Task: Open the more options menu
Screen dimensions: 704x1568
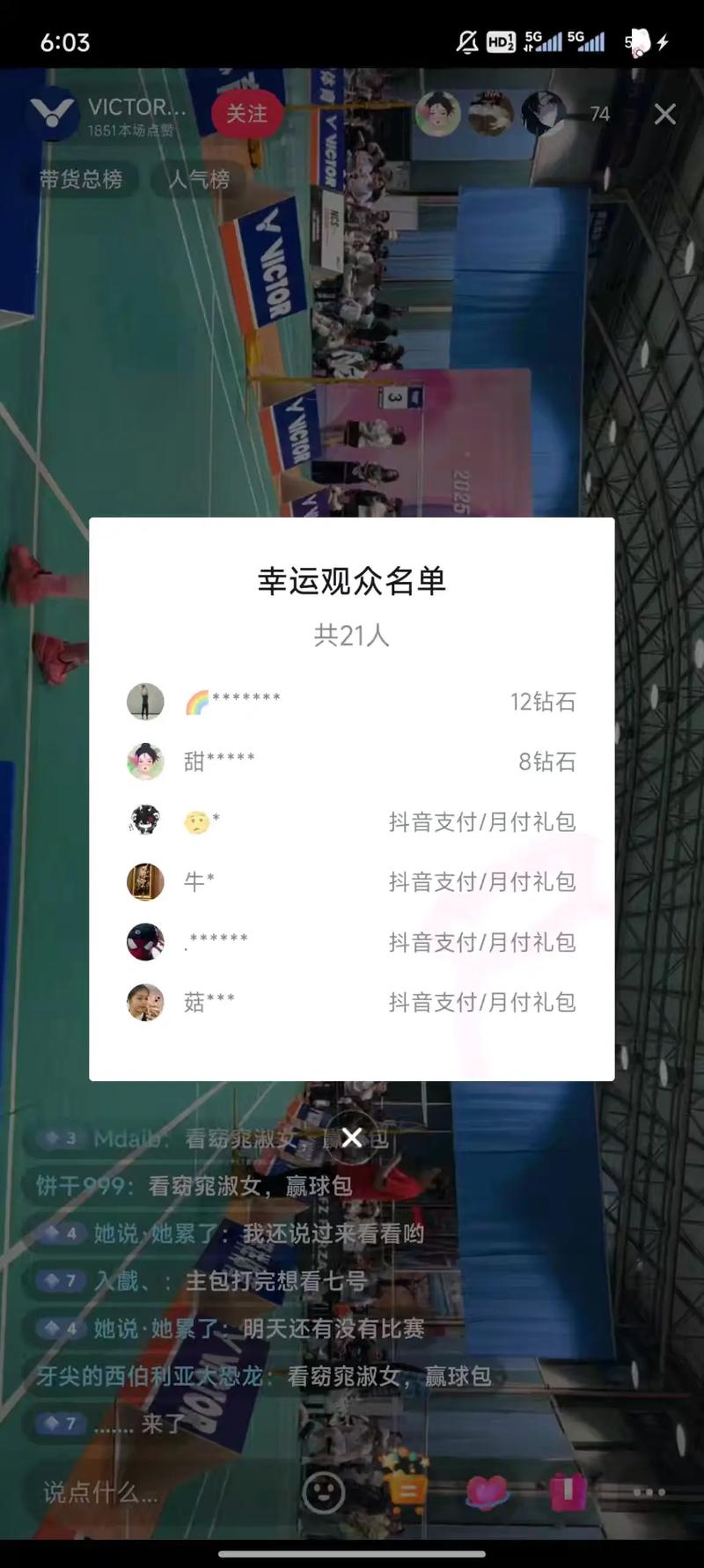Action: tap(649, 1491)
